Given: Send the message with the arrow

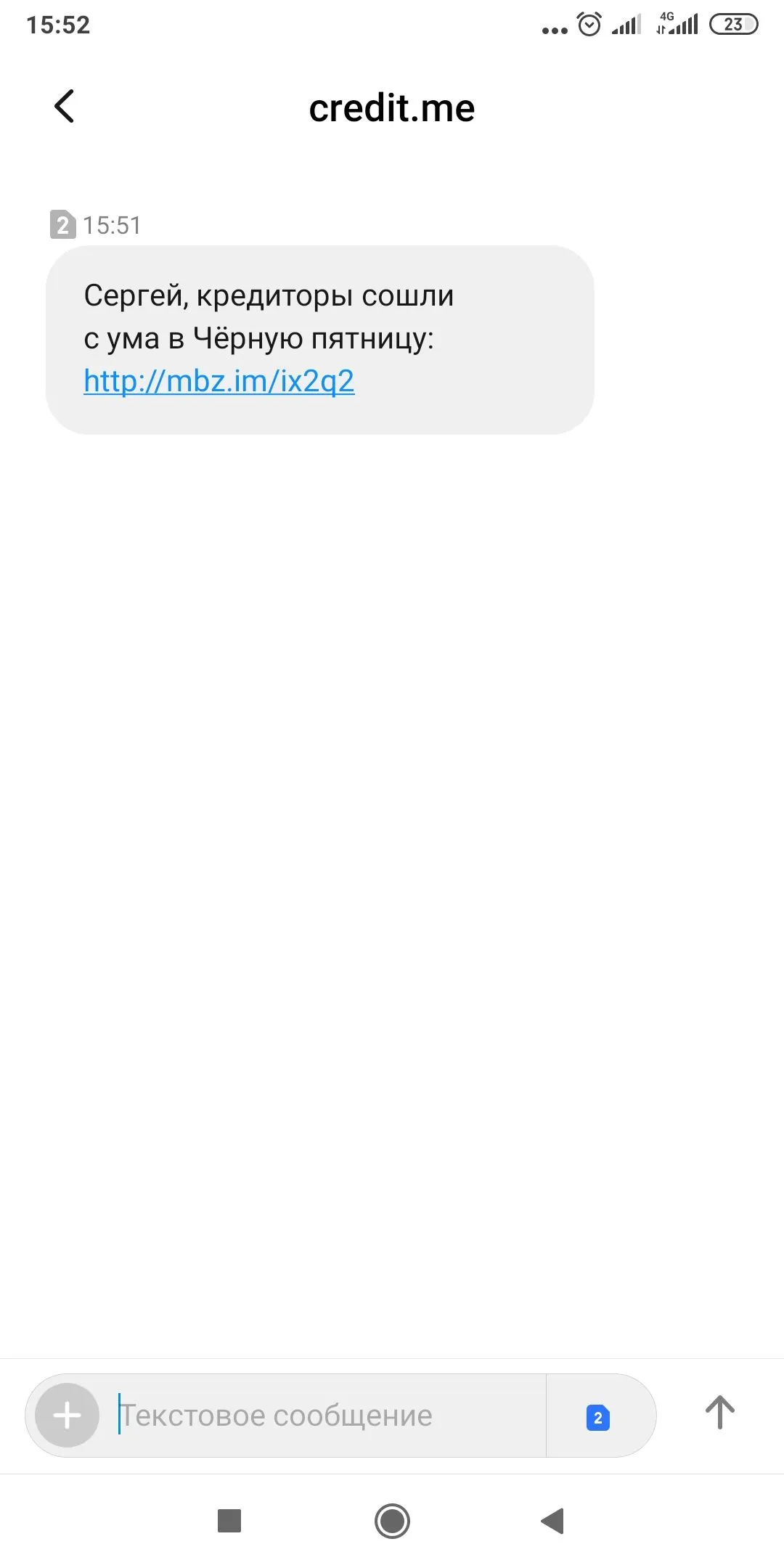Looking at the screenshot, I should click(719, 1413).
